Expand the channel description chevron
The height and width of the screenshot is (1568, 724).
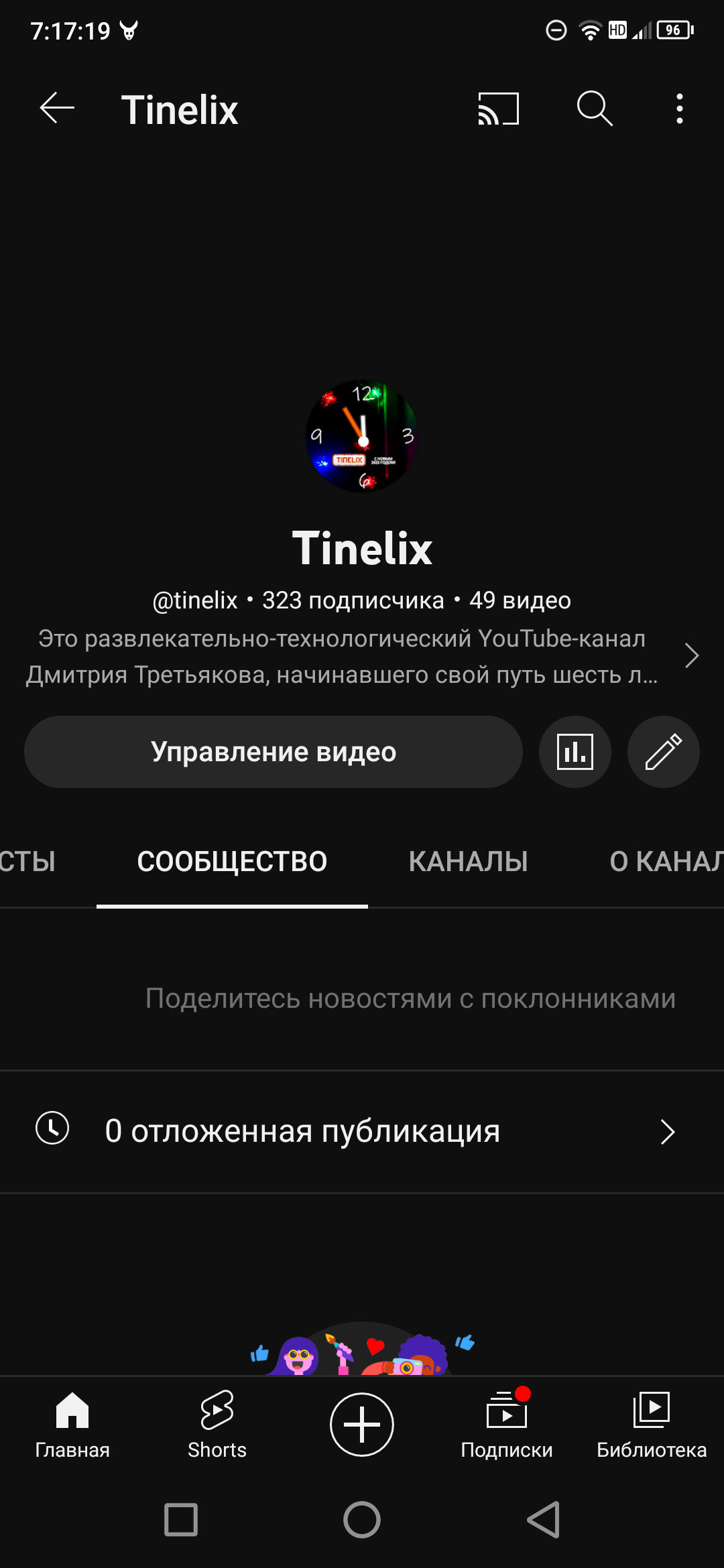692,655
